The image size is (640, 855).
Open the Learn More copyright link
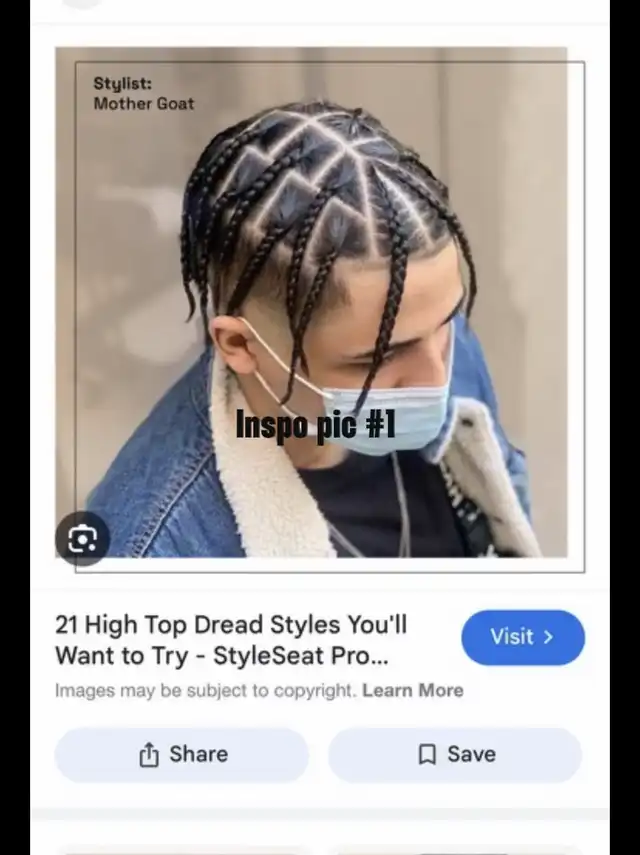(413, 690)
